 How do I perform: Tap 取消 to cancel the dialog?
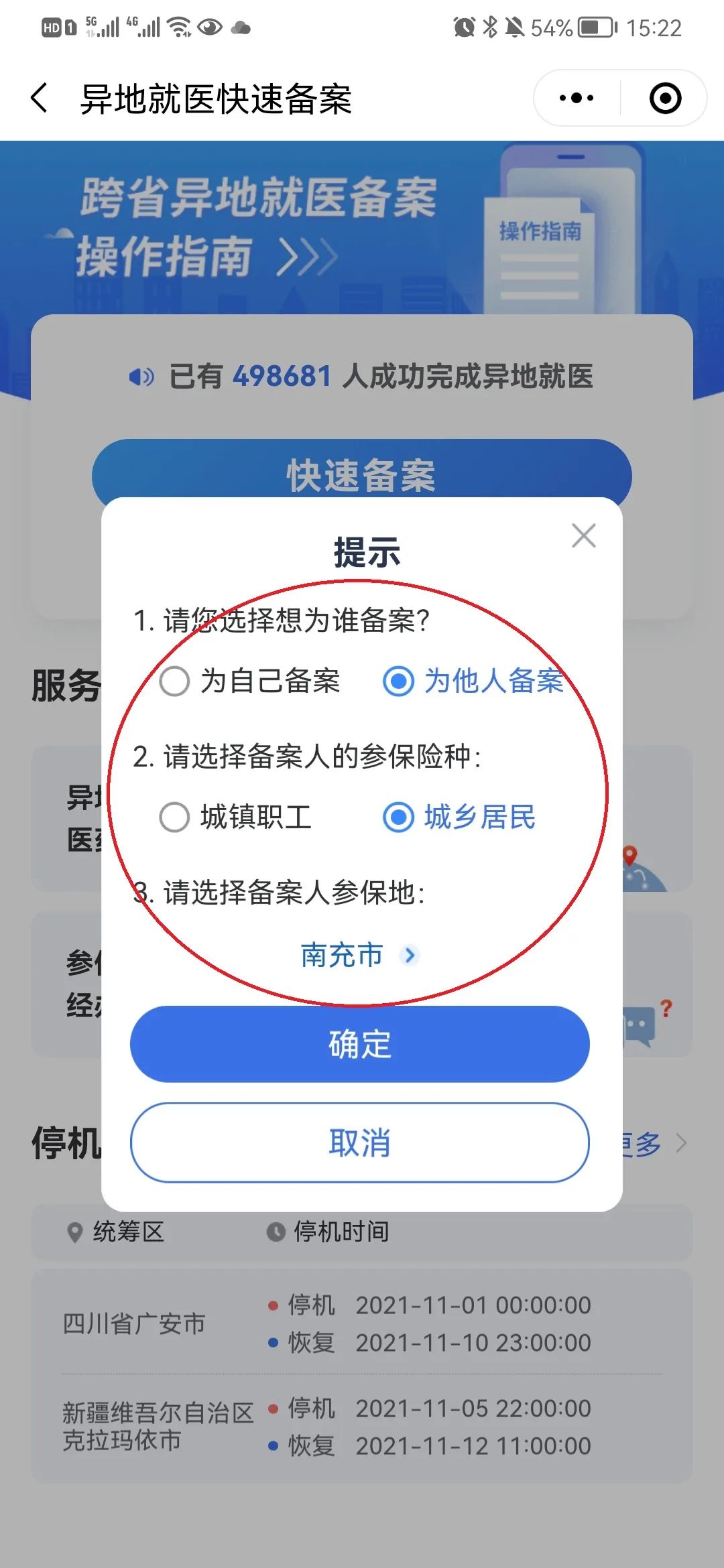tap(359, 1142)
